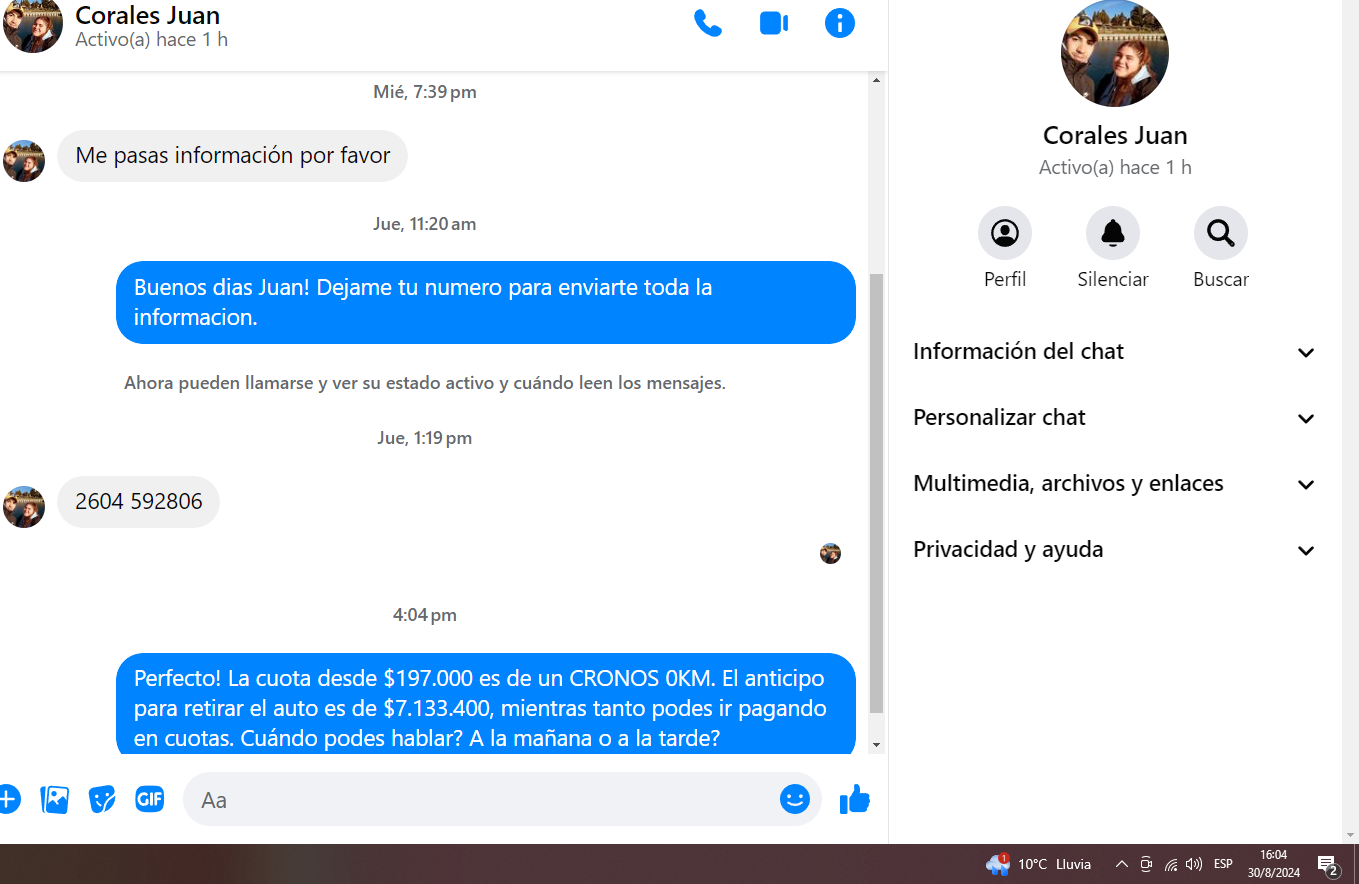Start a video call with Corales Juan
Image resolution: width=1359 pixels, height=884 pixels.
point(774,23)
